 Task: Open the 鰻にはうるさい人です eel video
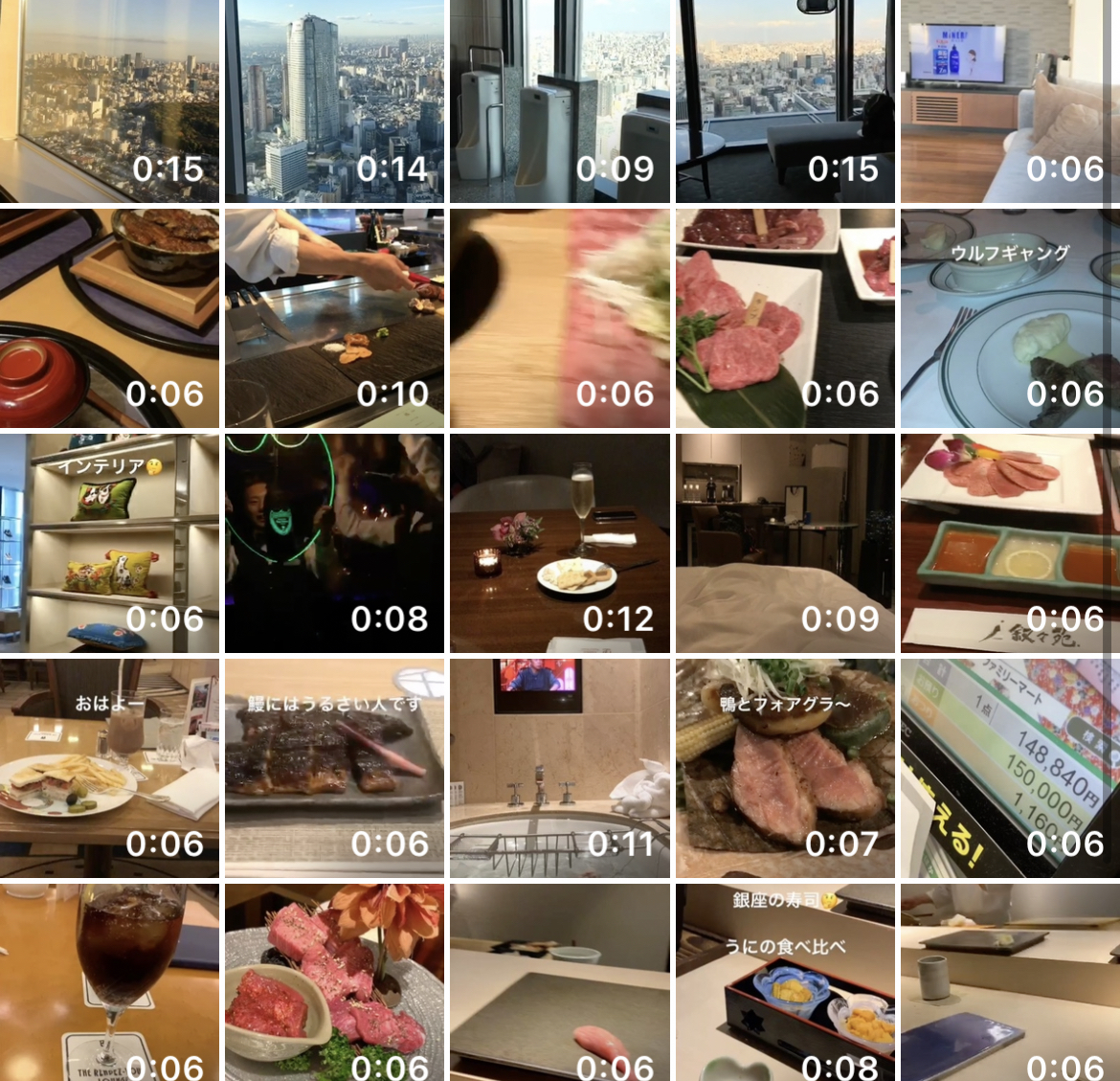(x=334, y=768)
